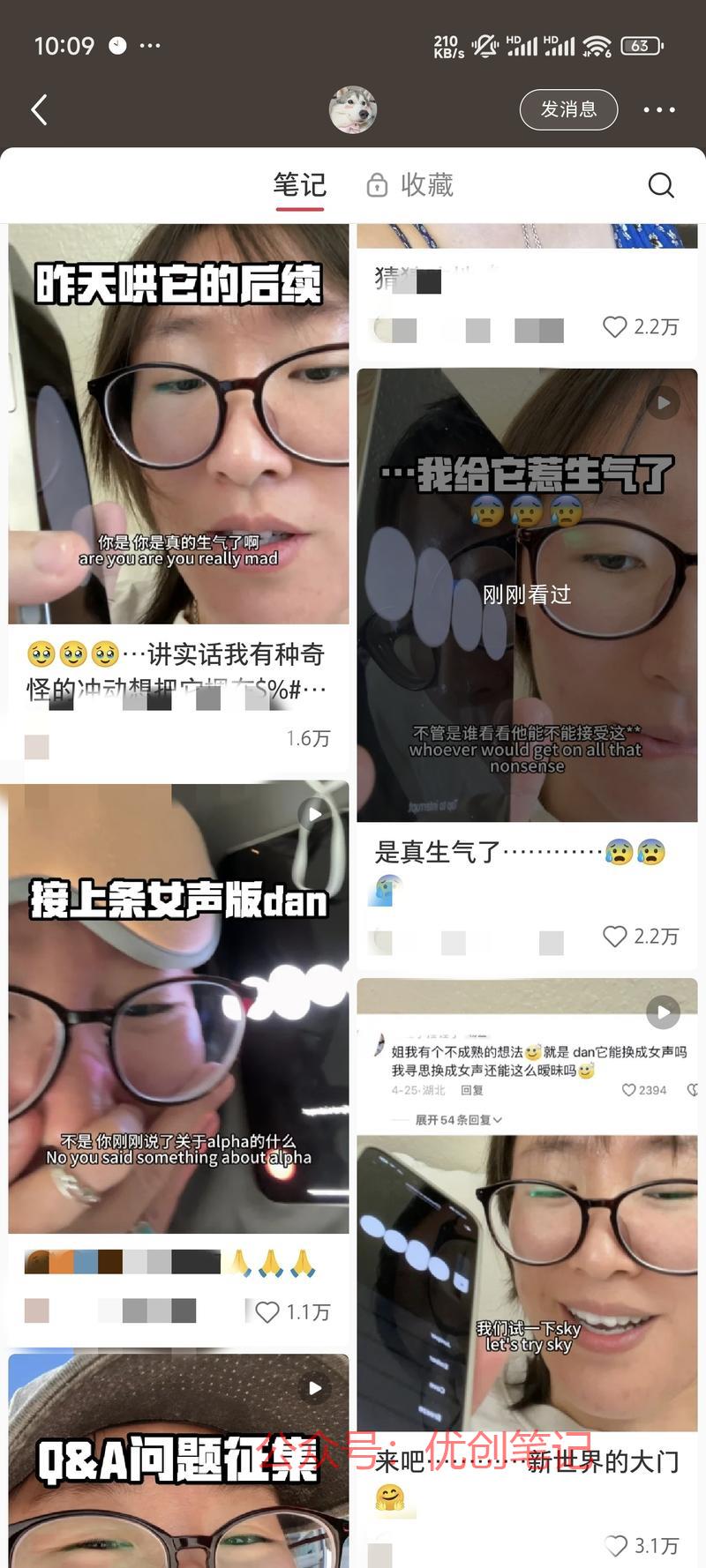Open the note titled 昨天哄它的后续

(178, 424)
